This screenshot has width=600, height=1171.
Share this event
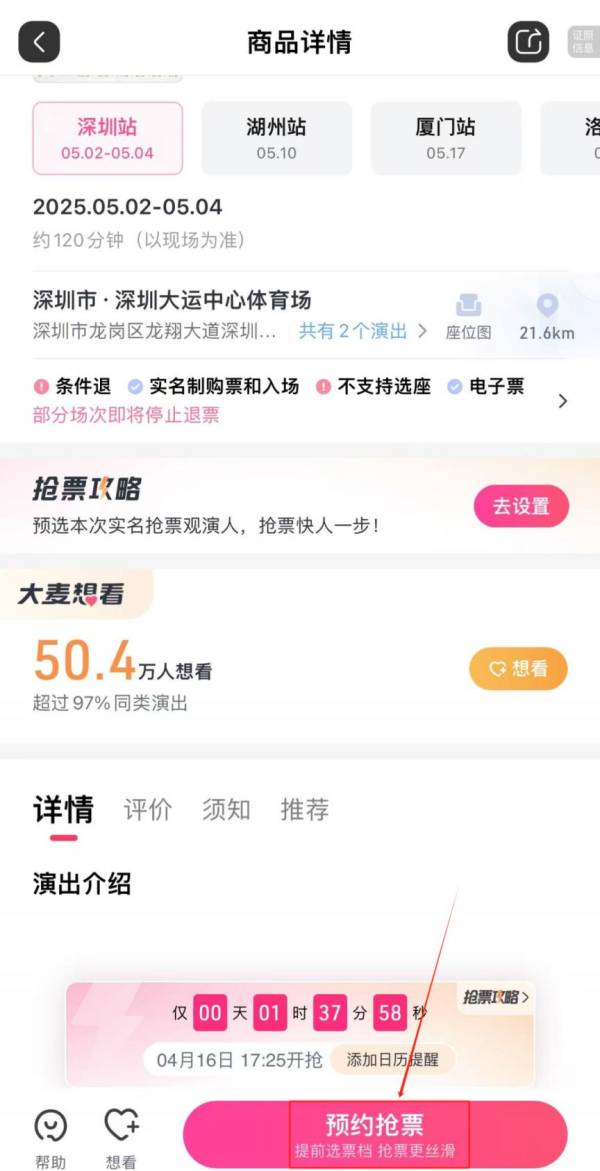529,42
